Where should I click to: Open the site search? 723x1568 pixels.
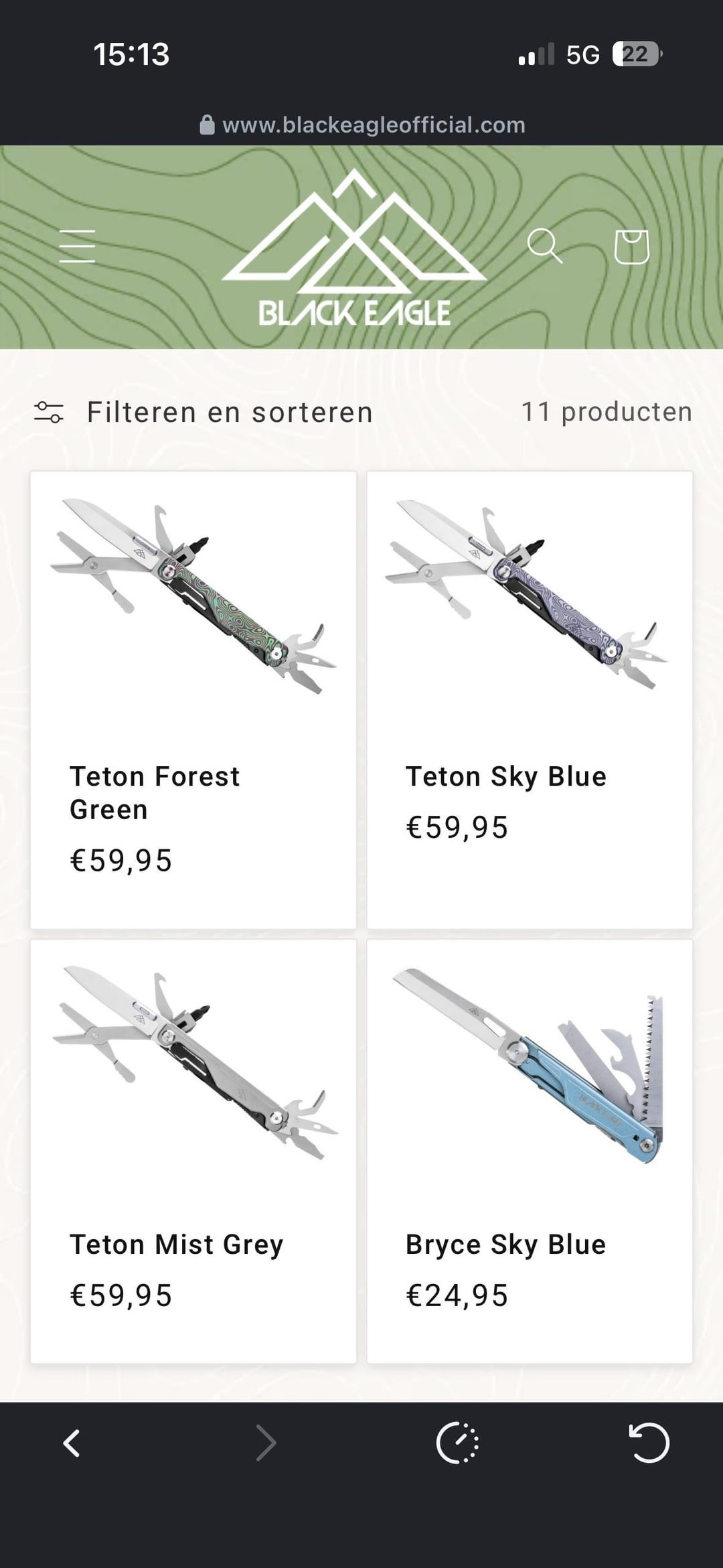click(544, 246)
